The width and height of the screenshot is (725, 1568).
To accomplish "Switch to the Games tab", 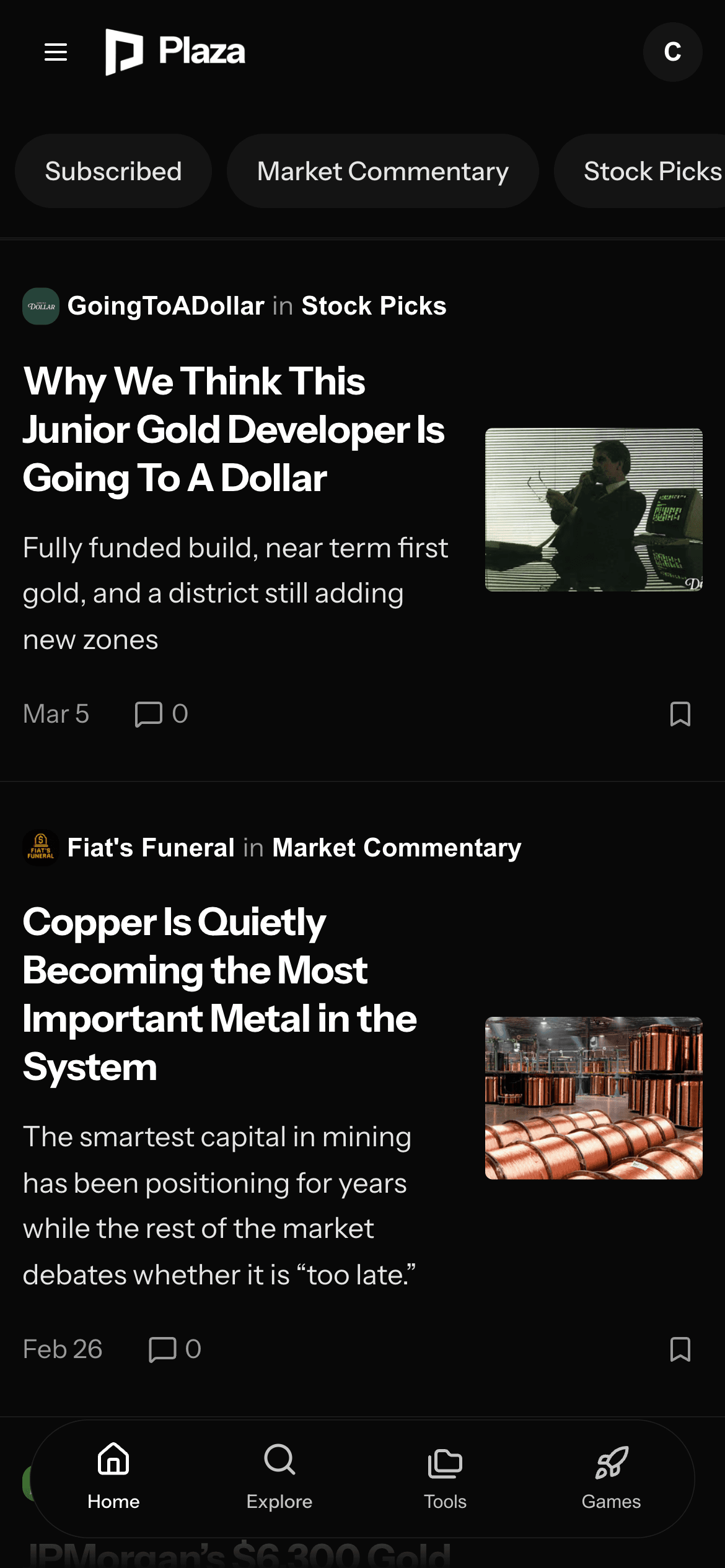I will [x=611, y=1477].
